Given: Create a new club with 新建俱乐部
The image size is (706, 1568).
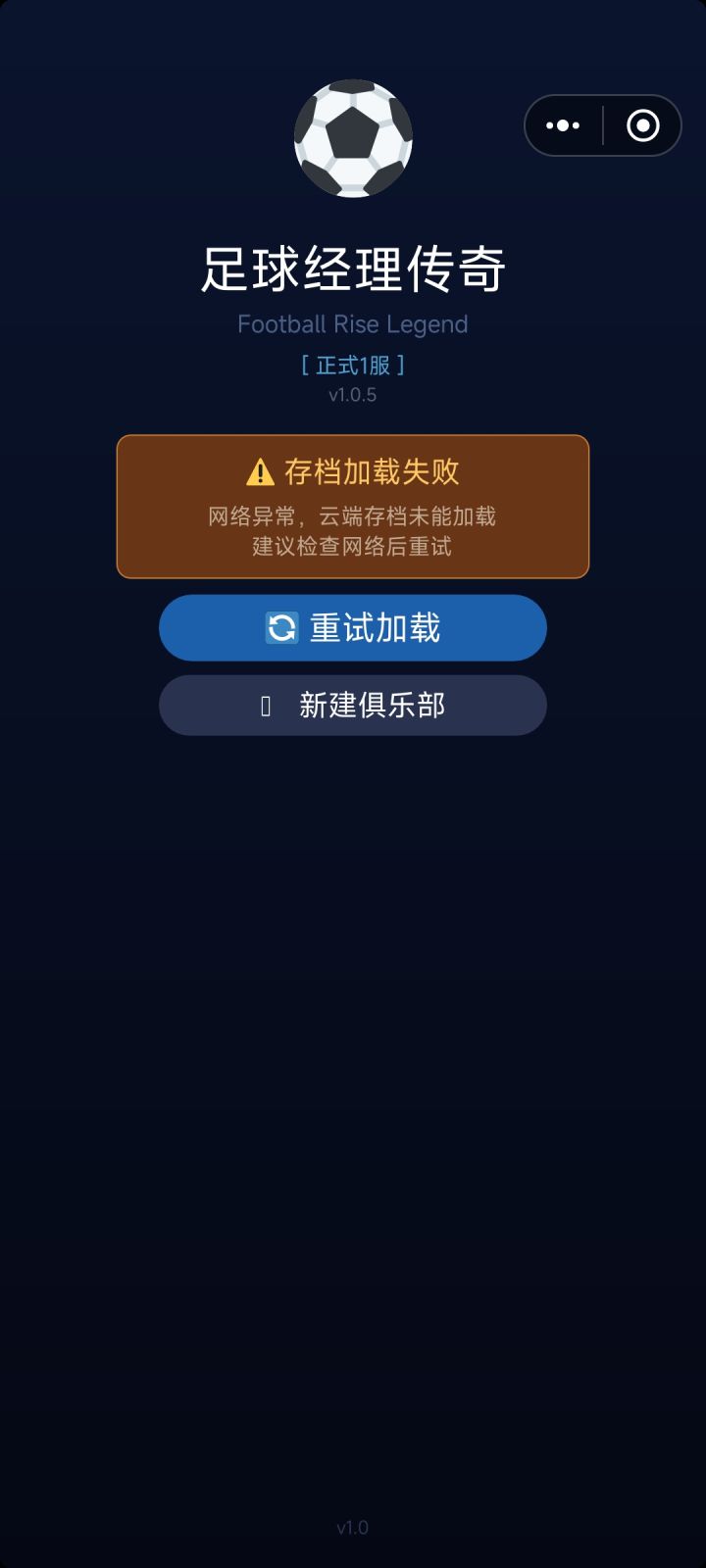Looking at the screenshot, I should [352, 705].
